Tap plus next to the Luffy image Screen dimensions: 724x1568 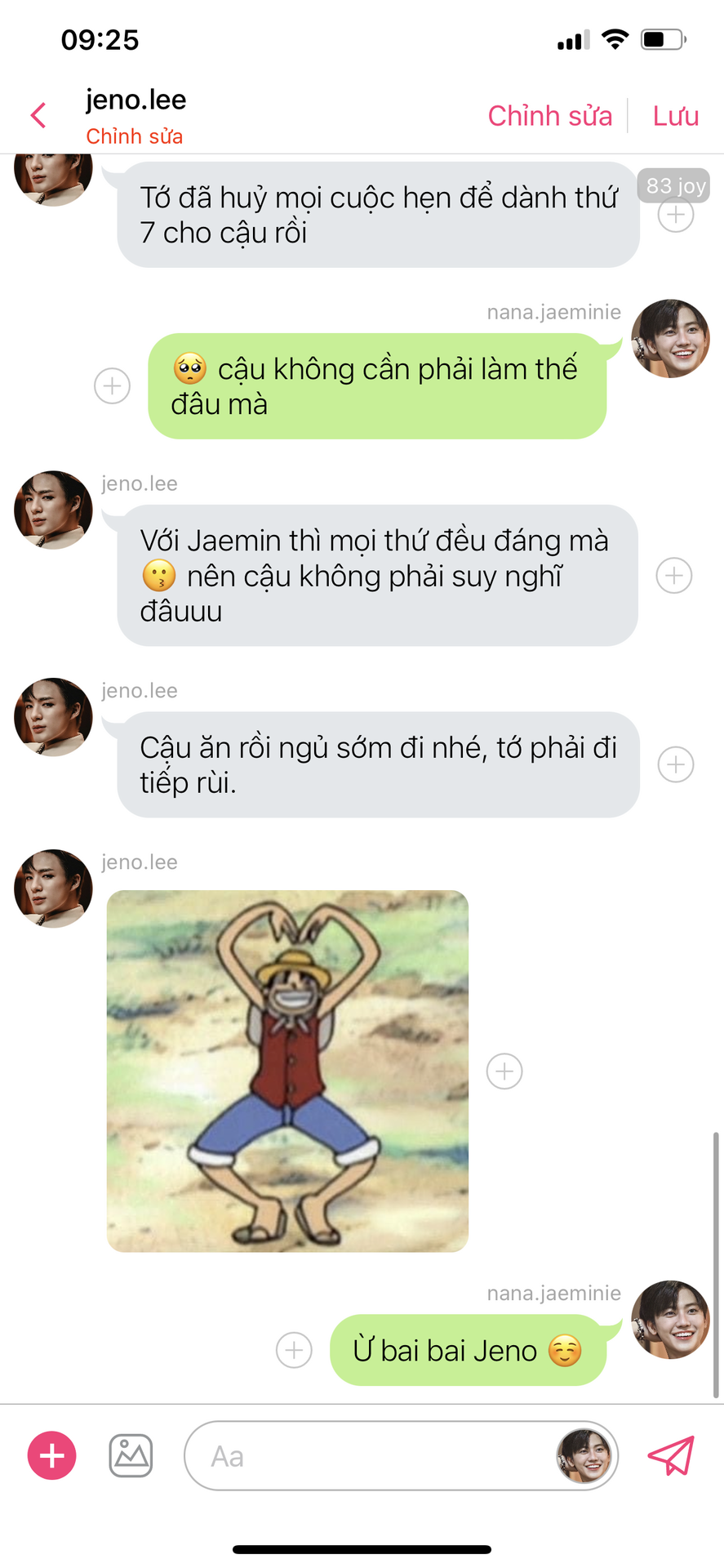point(504,1071)
